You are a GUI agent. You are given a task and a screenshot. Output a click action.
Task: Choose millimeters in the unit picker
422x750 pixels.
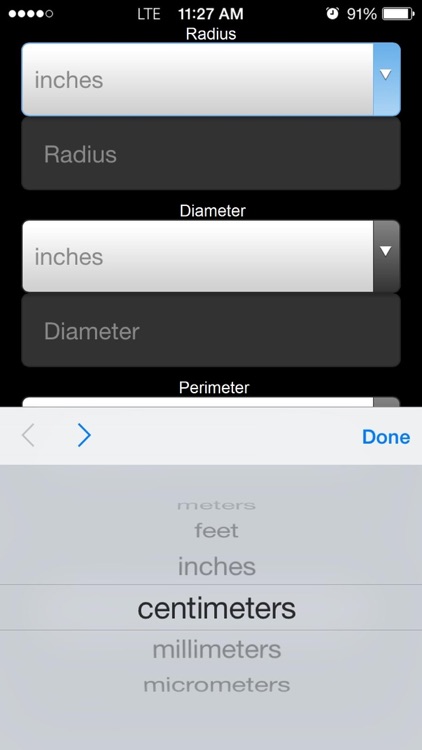[217, 650]
